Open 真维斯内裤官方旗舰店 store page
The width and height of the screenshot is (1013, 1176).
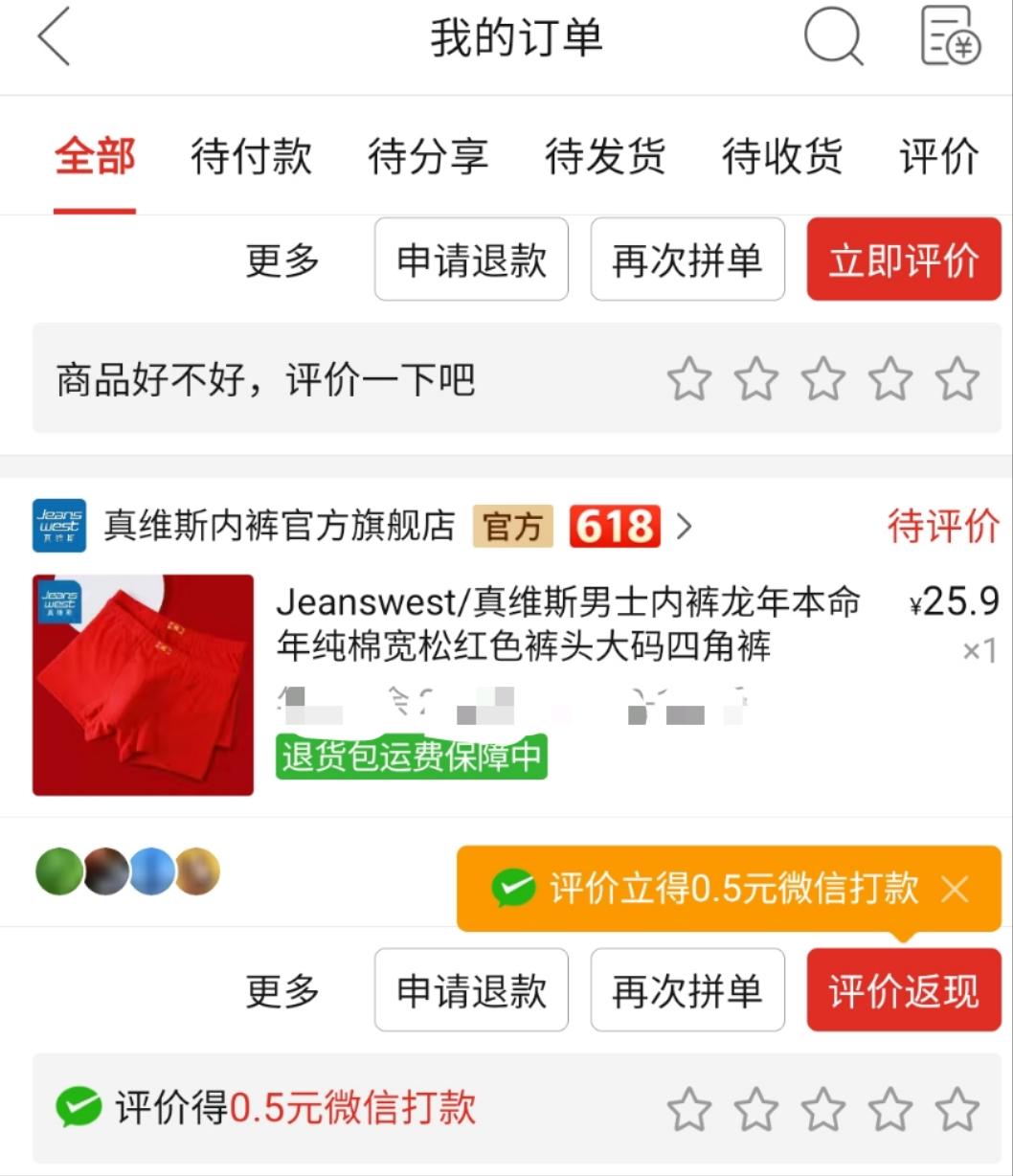[x=280, y=526]
